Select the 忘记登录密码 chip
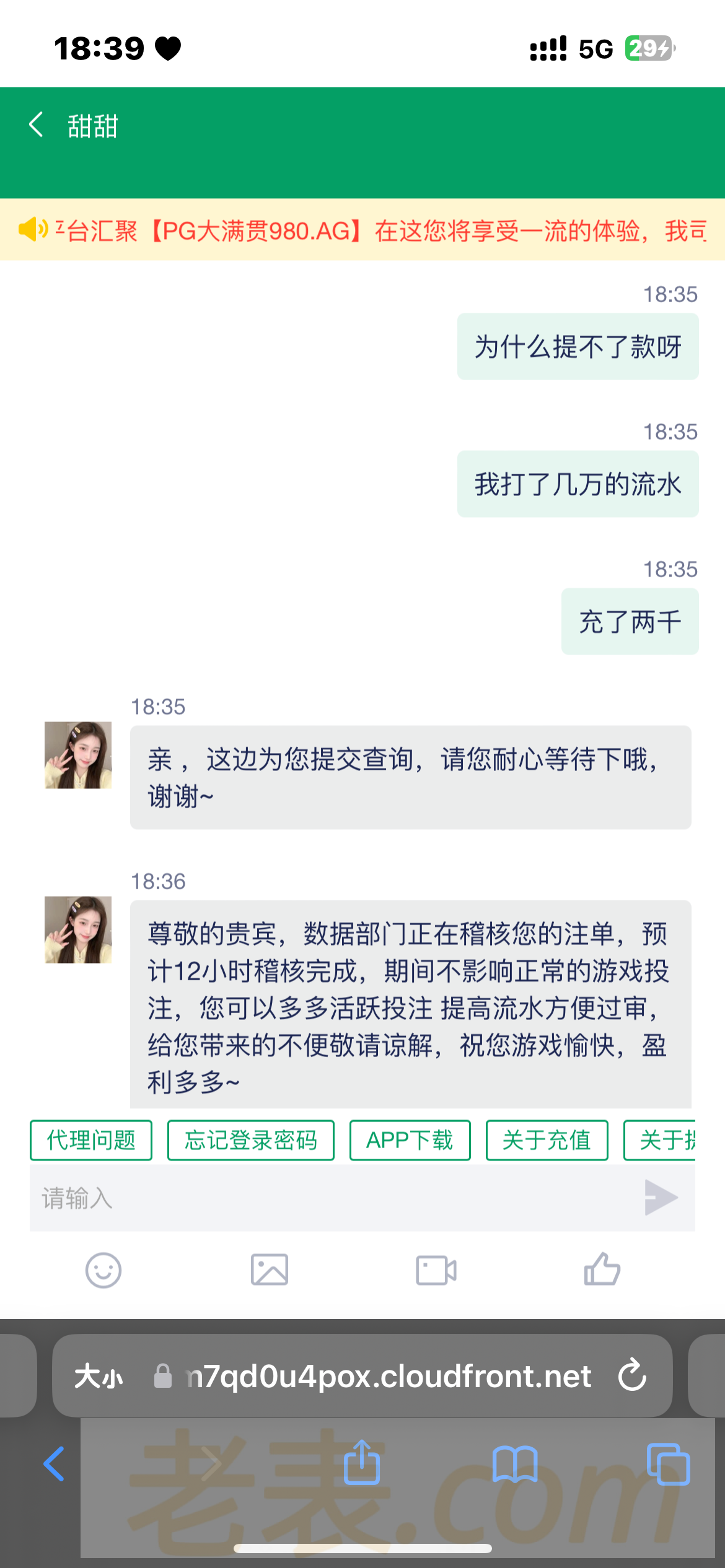Image resolution: width=725 pixels, height=1568 pixels. (x=251, y=1140)
